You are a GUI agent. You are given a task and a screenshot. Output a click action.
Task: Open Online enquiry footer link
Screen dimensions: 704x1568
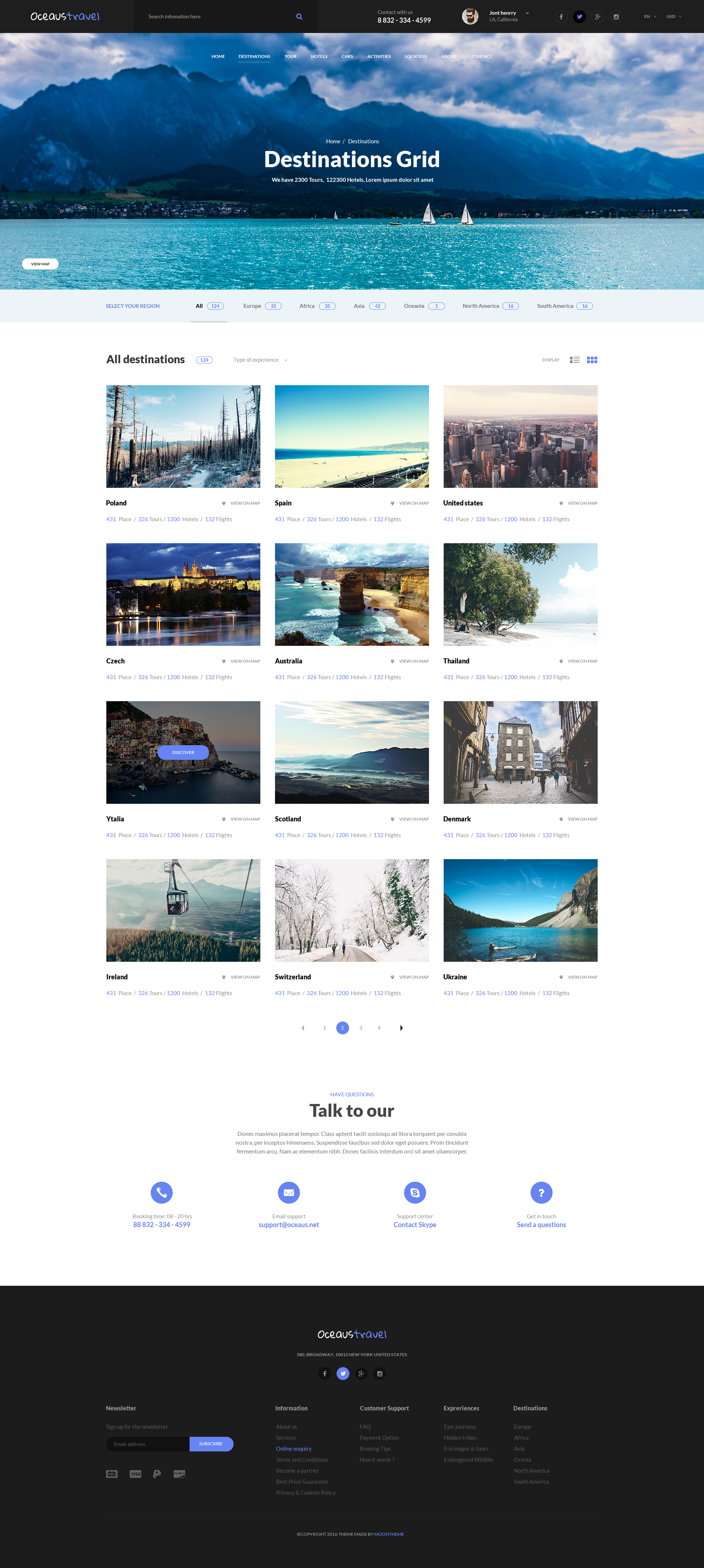click(294, 1449)
